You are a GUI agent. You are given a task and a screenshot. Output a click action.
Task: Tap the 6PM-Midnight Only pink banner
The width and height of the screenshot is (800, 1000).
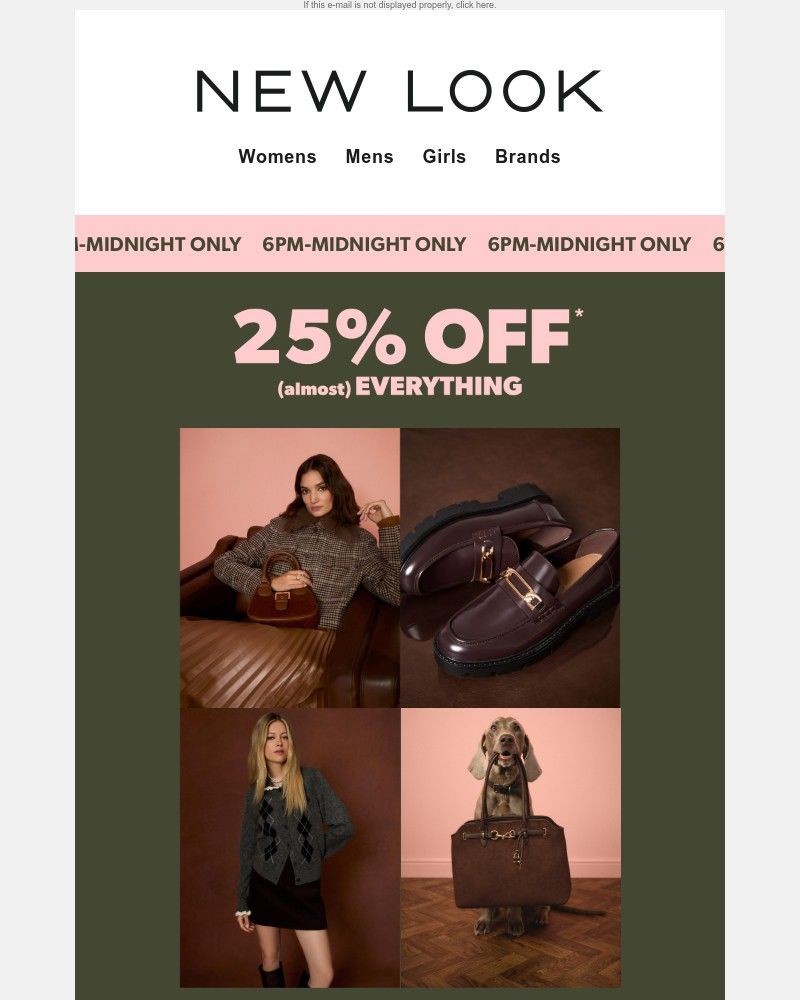[x=400, y=244]
